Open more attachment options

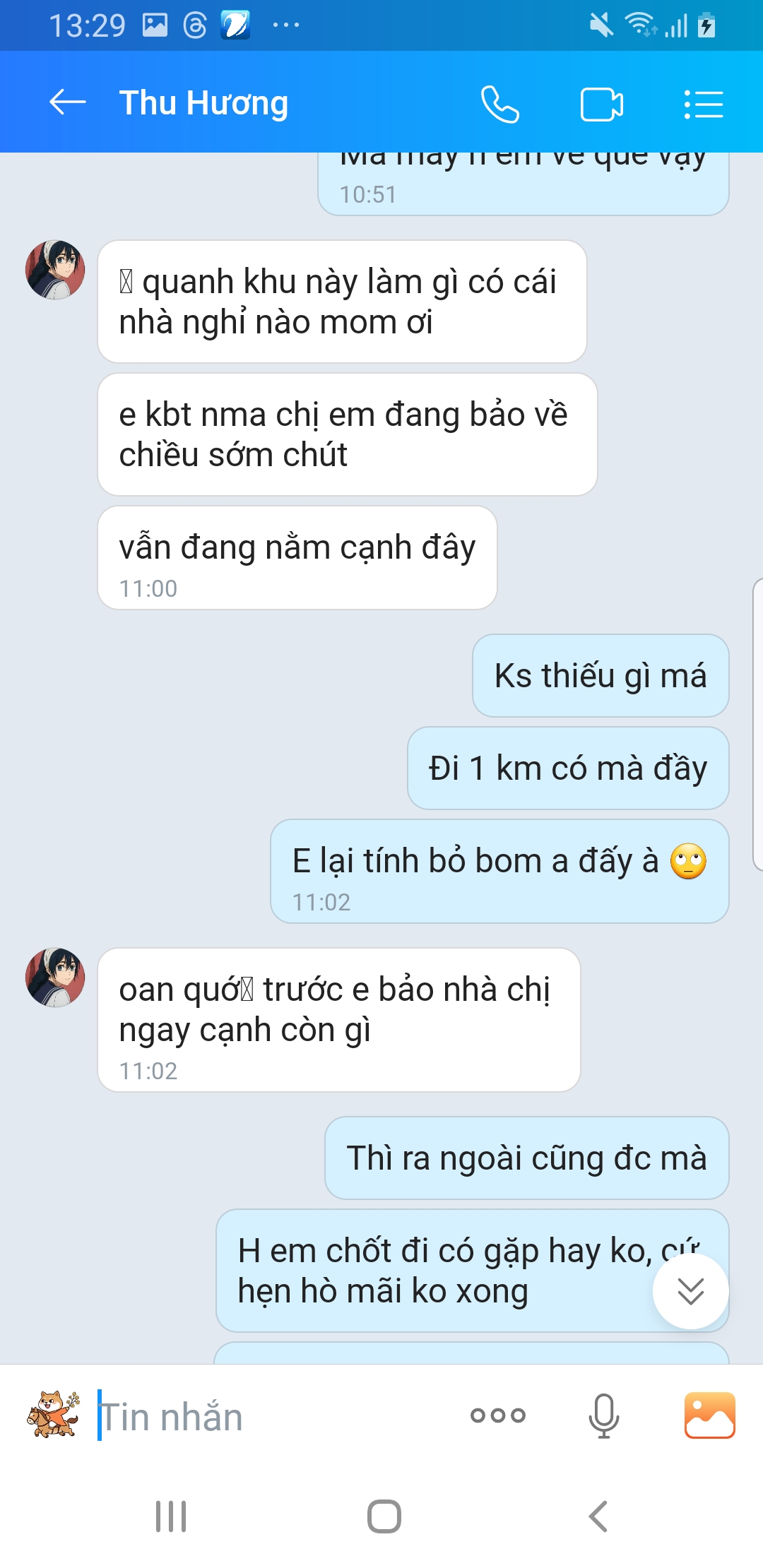tap(498, 1415)
